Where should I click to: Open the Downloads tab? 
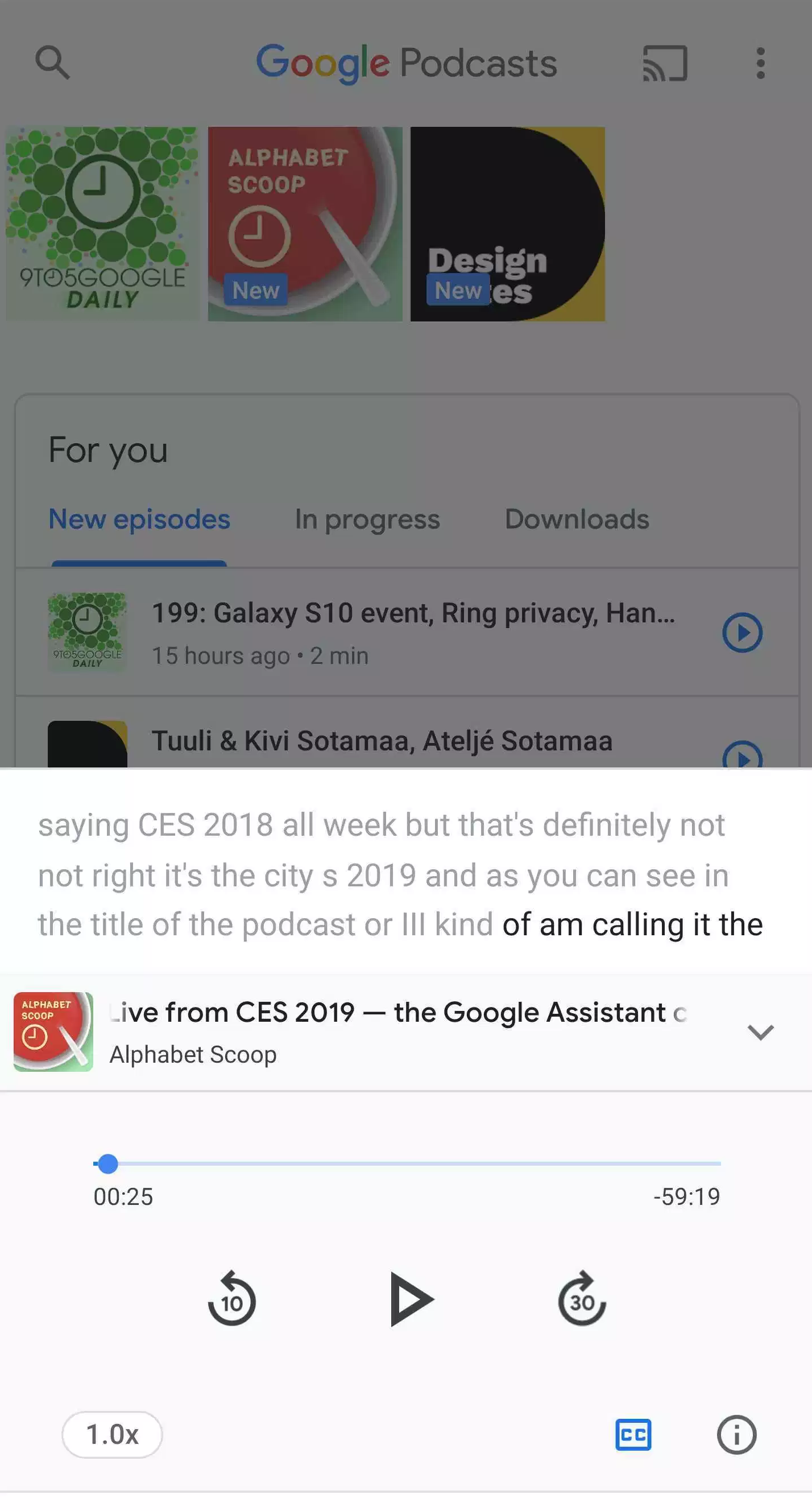pyautogui.click(x=577, y=519)
